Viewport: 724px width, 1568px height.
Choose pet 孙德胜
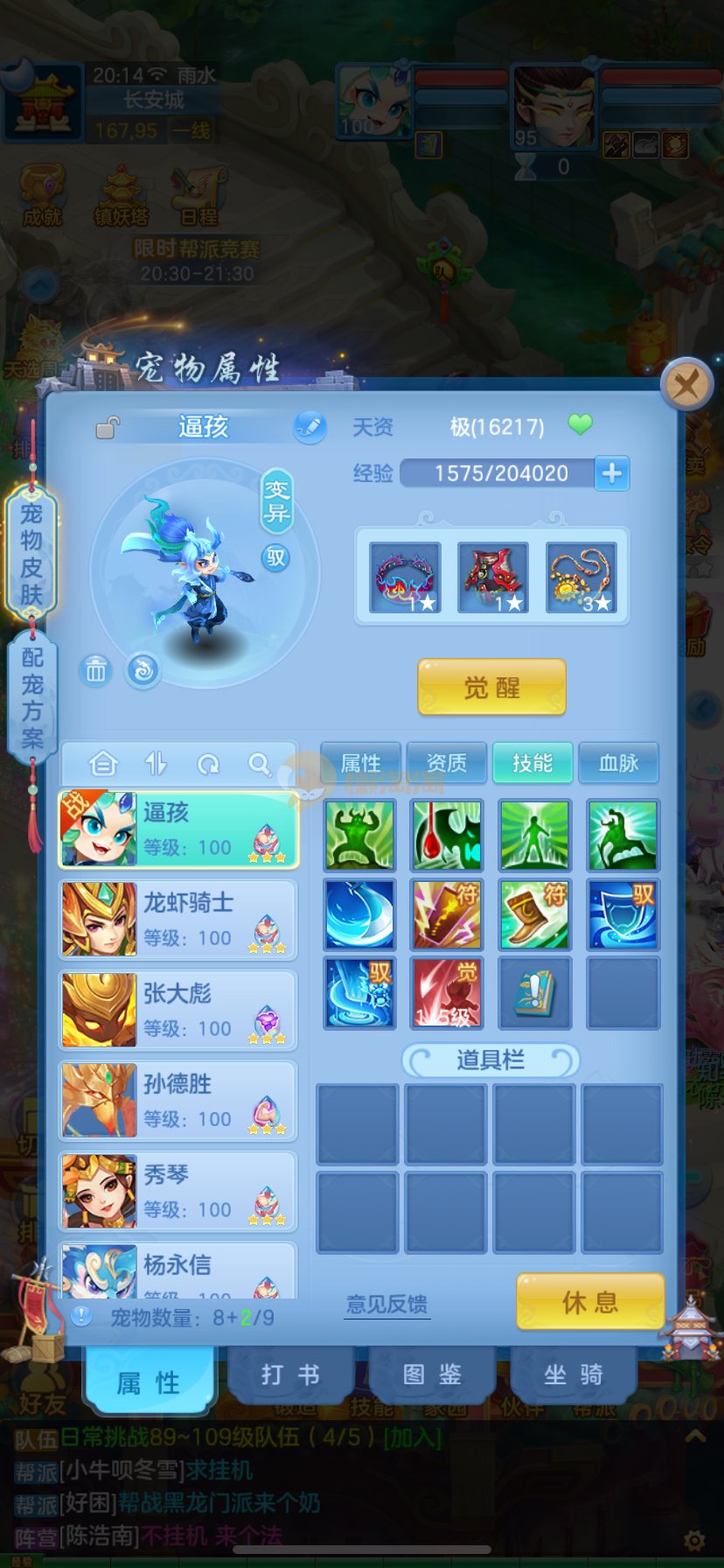tap(178, 1101)
